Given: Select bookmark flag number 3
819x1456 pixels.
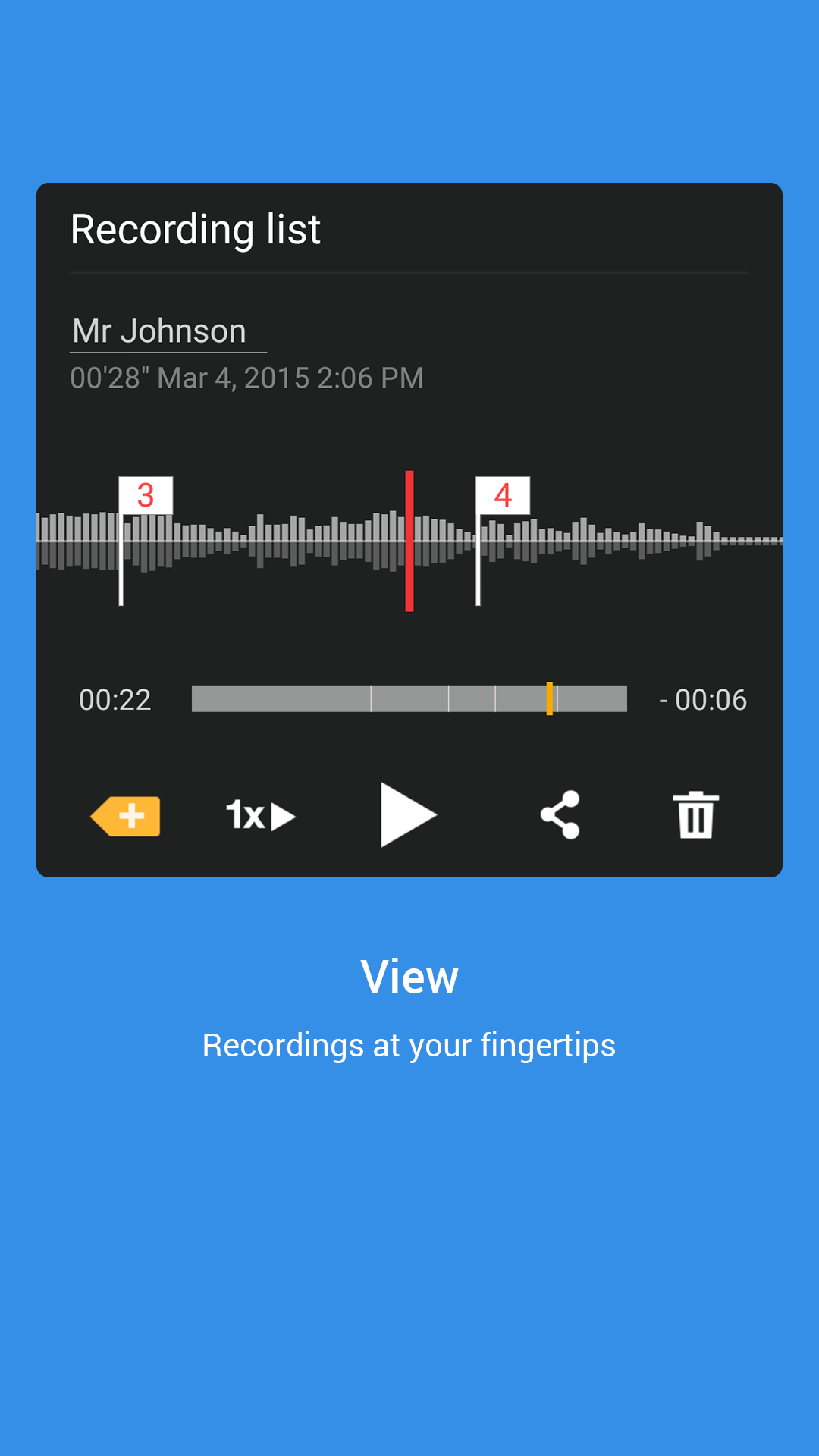Looking at the screenshot, I should 146,497.
